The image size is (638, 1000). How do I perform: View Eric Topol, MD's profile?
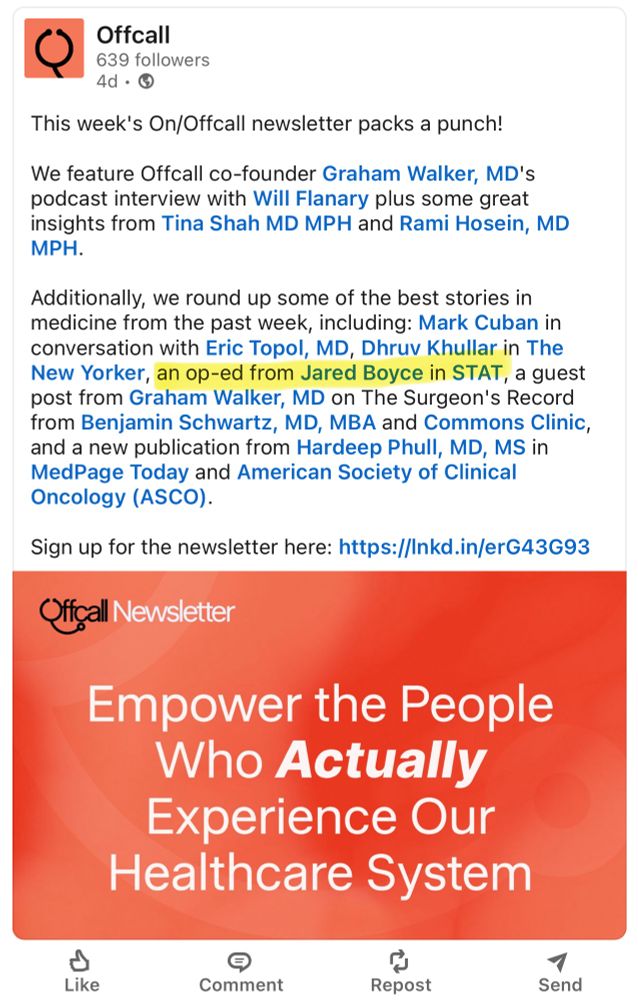pos(277,348)
